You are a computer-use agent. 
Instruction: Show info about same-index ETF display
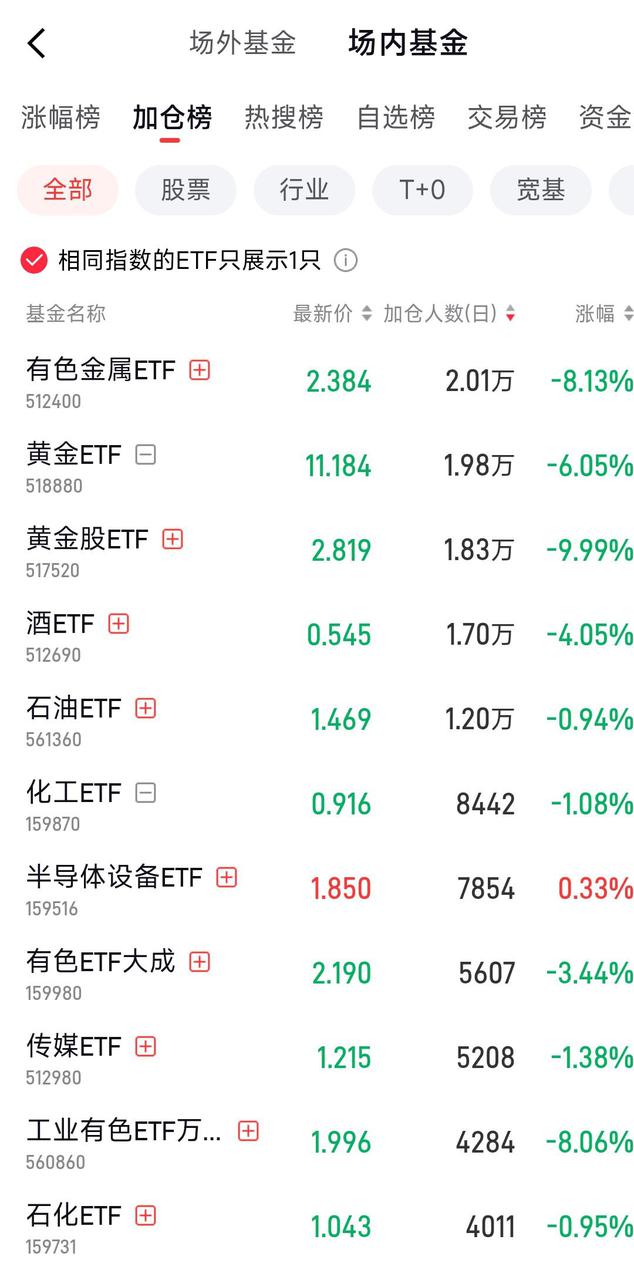pos(346,261)
